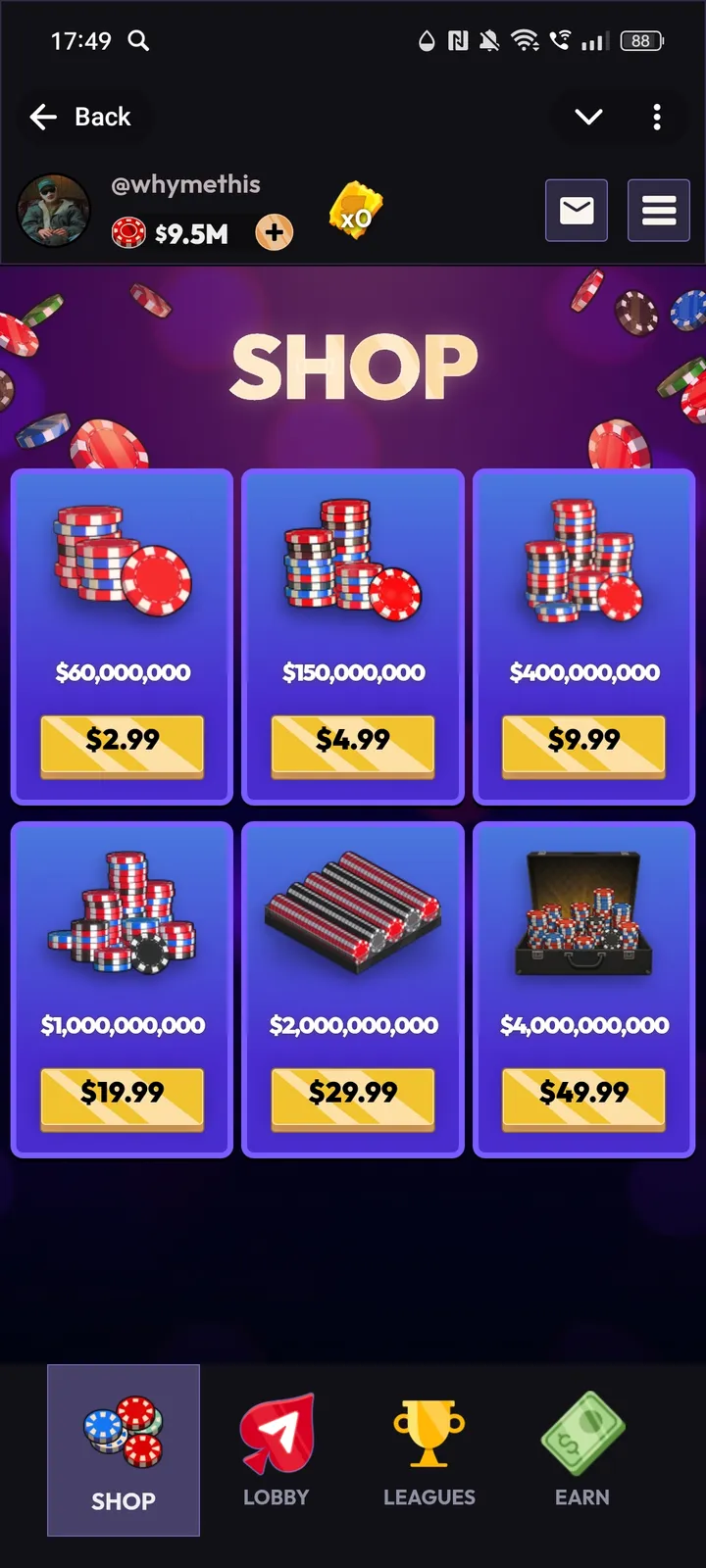Buy $2,000,000,000 chips for $29.99
Screen dimensions: 706x1568
(353, 1095)
